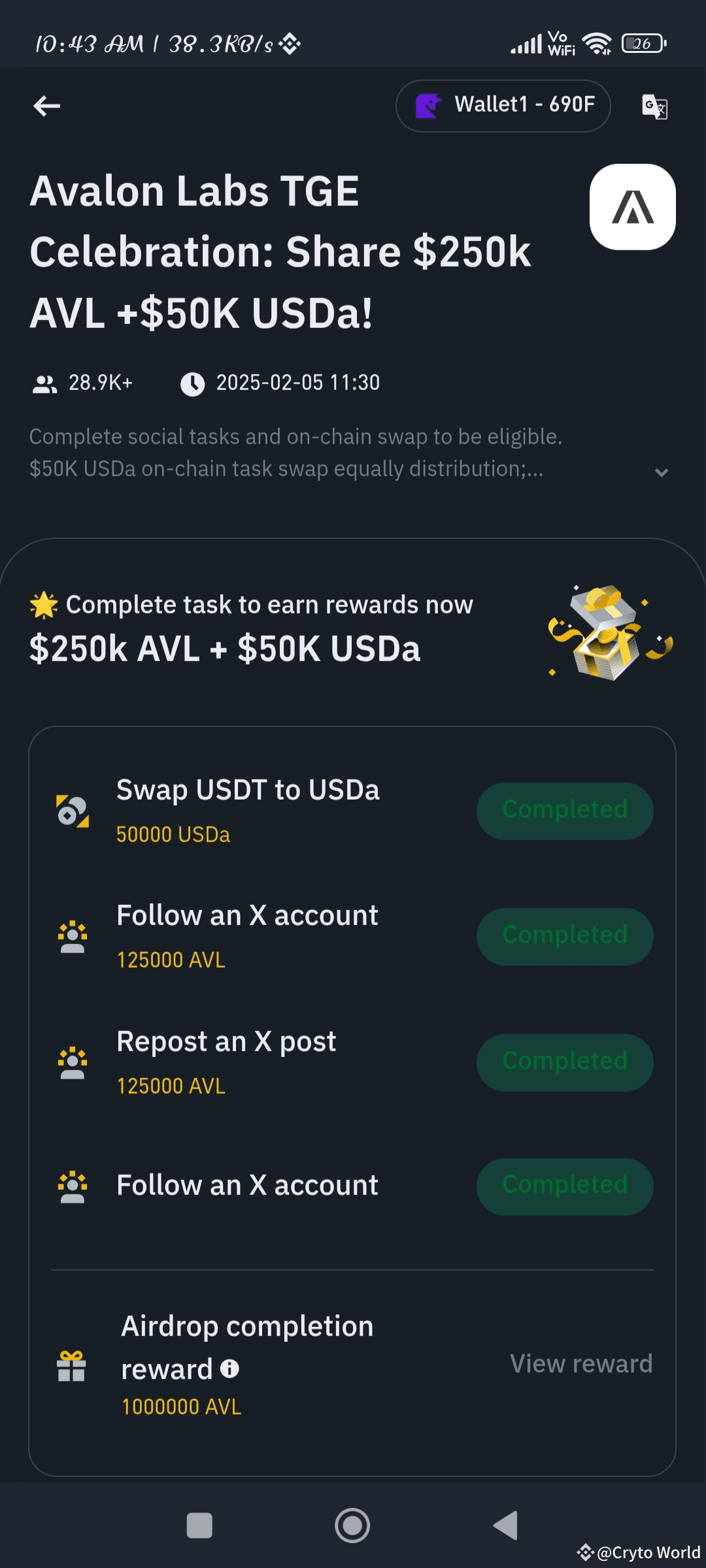This screenshot has width=706, height=1568.
Task: Open recent apps from navigation bar
Action: tap(199, 1526)
